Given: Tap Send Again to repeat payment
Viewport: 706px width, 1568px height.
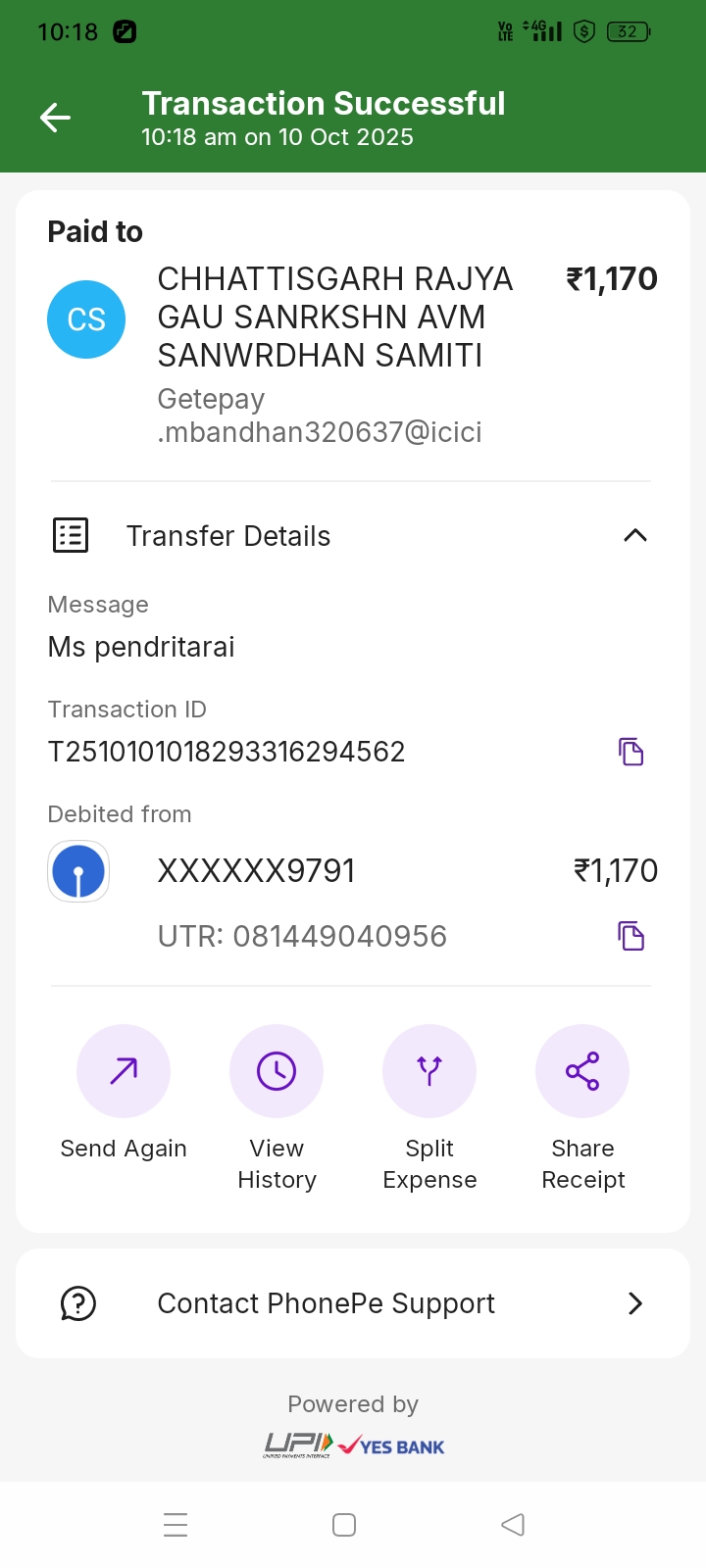Looking at the screenshot, I should tap(124, 1071).
